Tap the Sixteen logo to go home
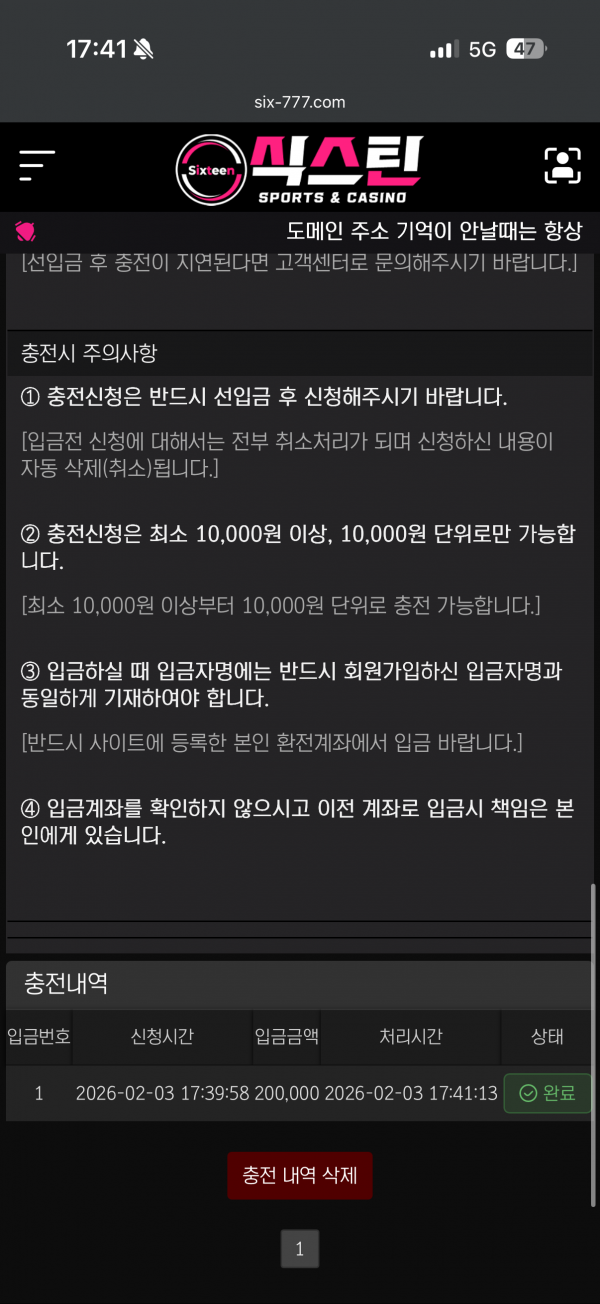Viewport: 600px width, 1304px height. [x=299, y=170]
